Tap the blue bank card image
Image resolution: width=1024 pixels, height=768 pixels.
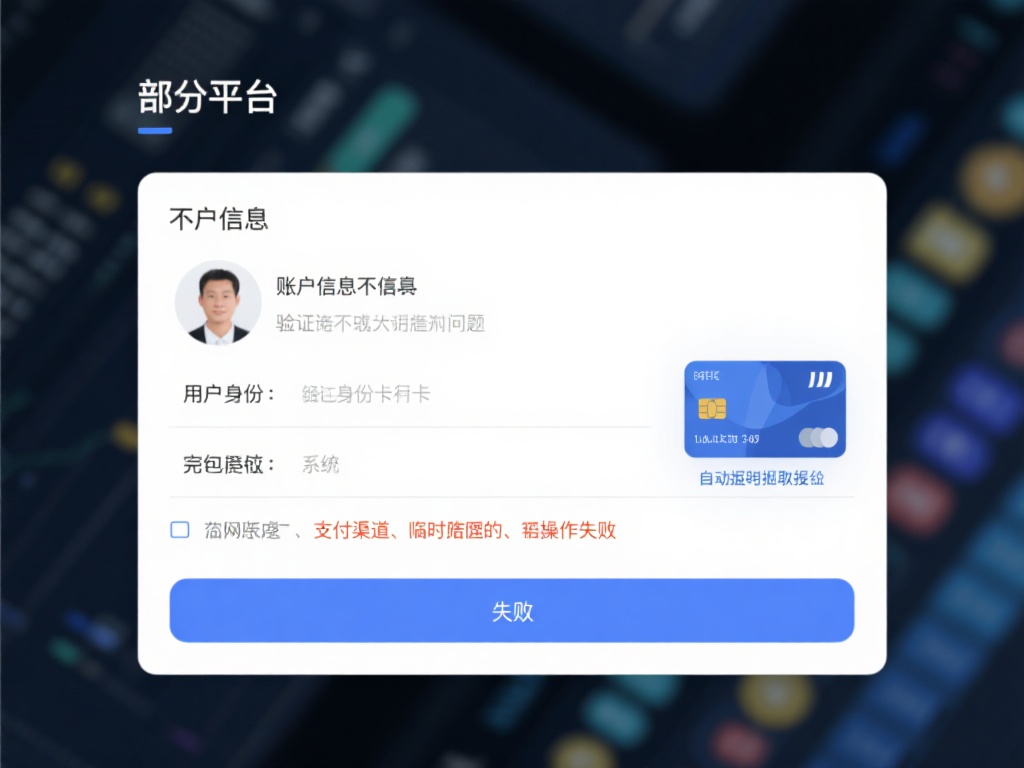[764, 409]
